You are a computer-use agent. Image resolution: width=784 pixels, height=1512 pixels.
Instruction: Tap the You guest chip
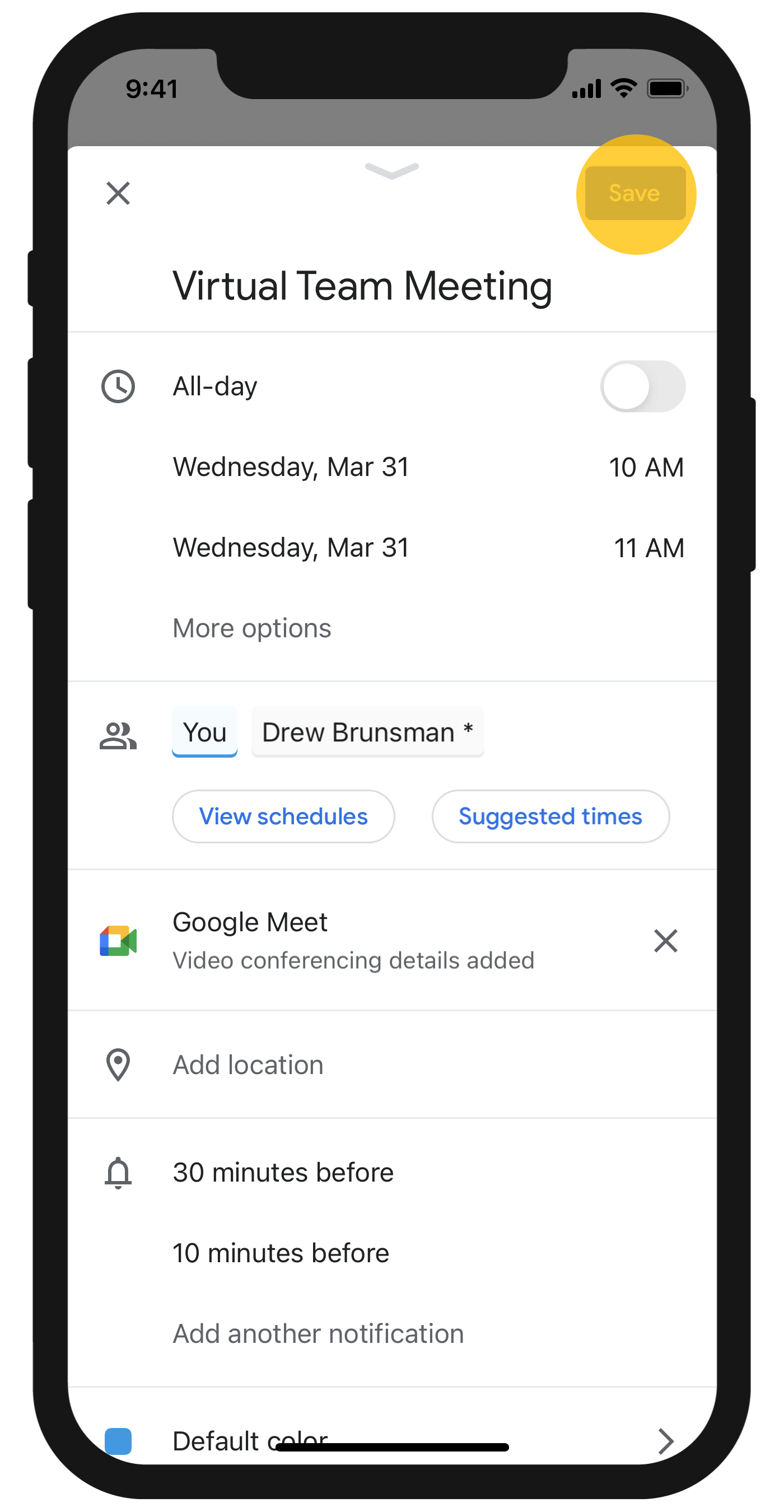pyautogui.click(x=204, y=732)
